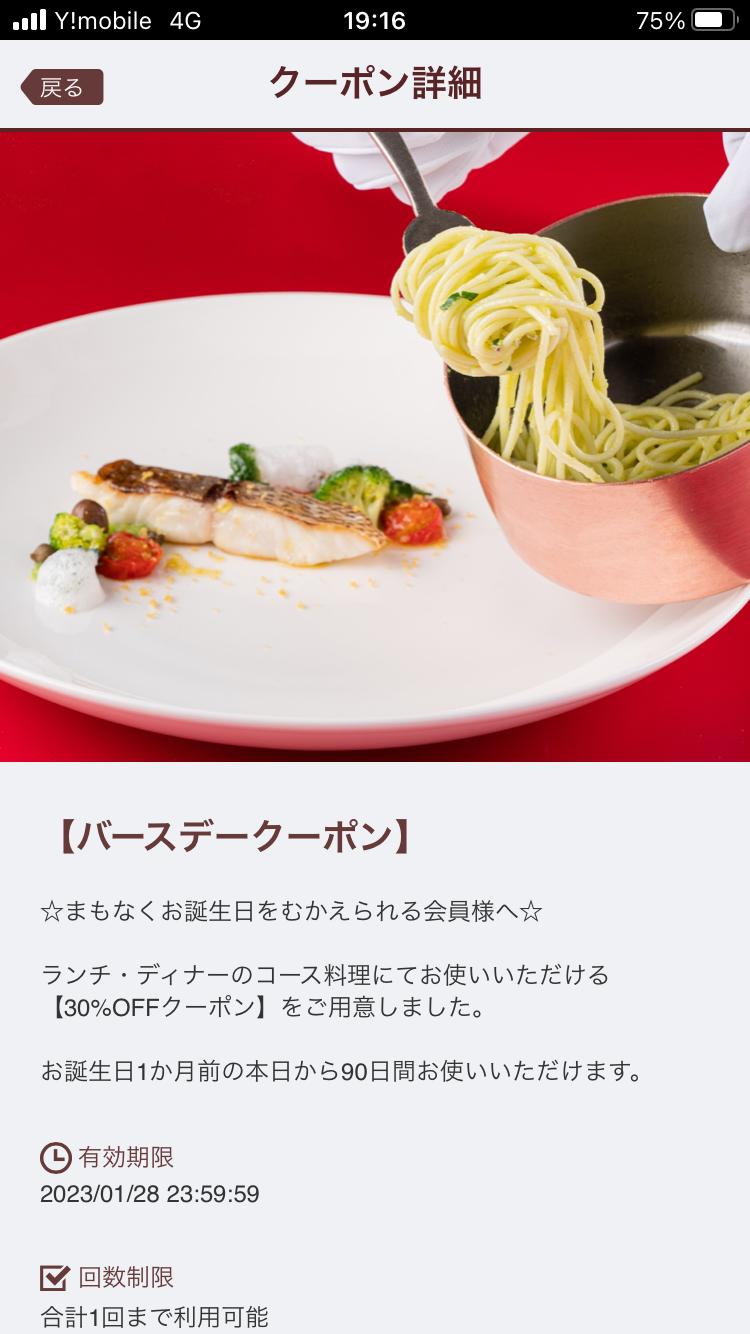
Task: Go back with the 戻る button
Action: pyautogui.click(x=62, y=87)
